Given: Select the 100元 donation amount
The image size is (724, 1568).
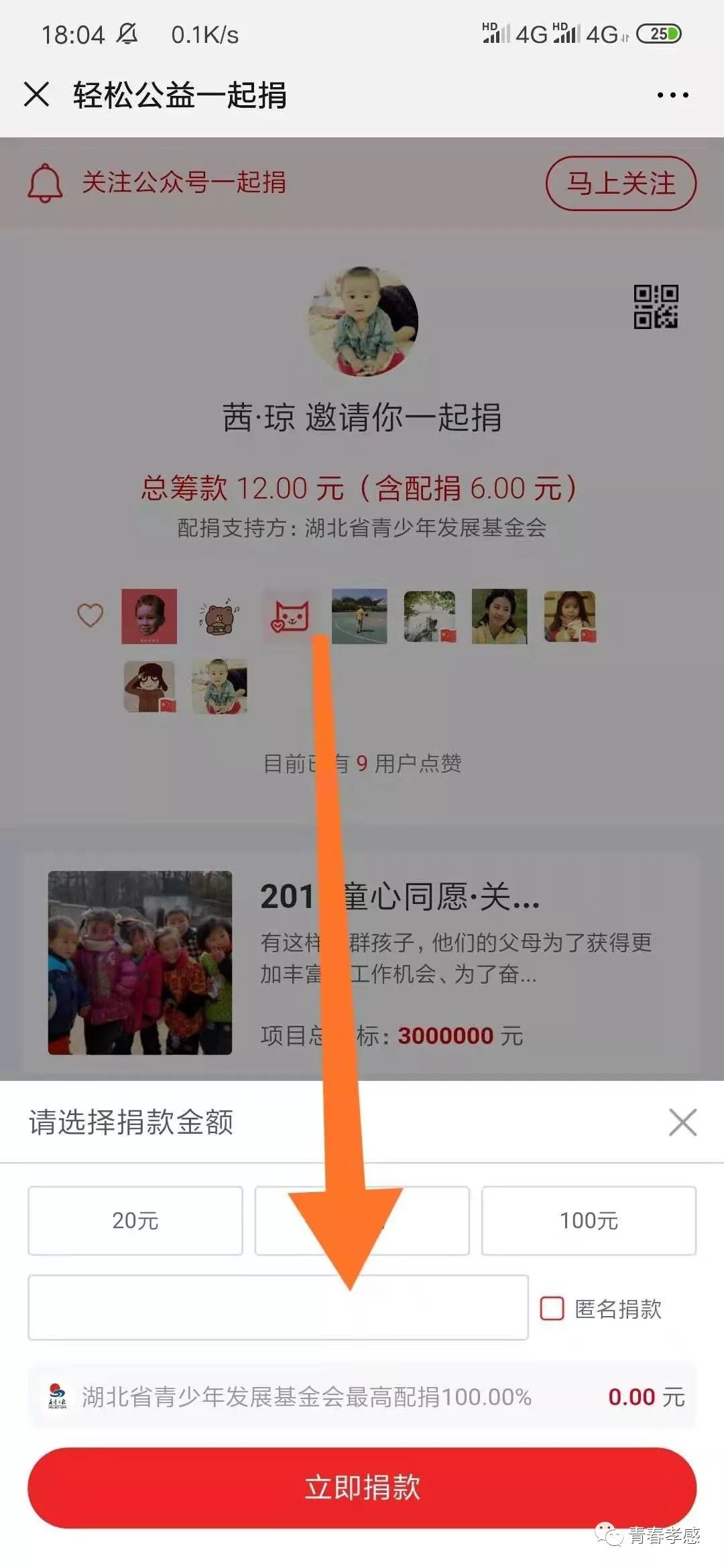Looking at the screenshot, I should tap(589, 1220).
